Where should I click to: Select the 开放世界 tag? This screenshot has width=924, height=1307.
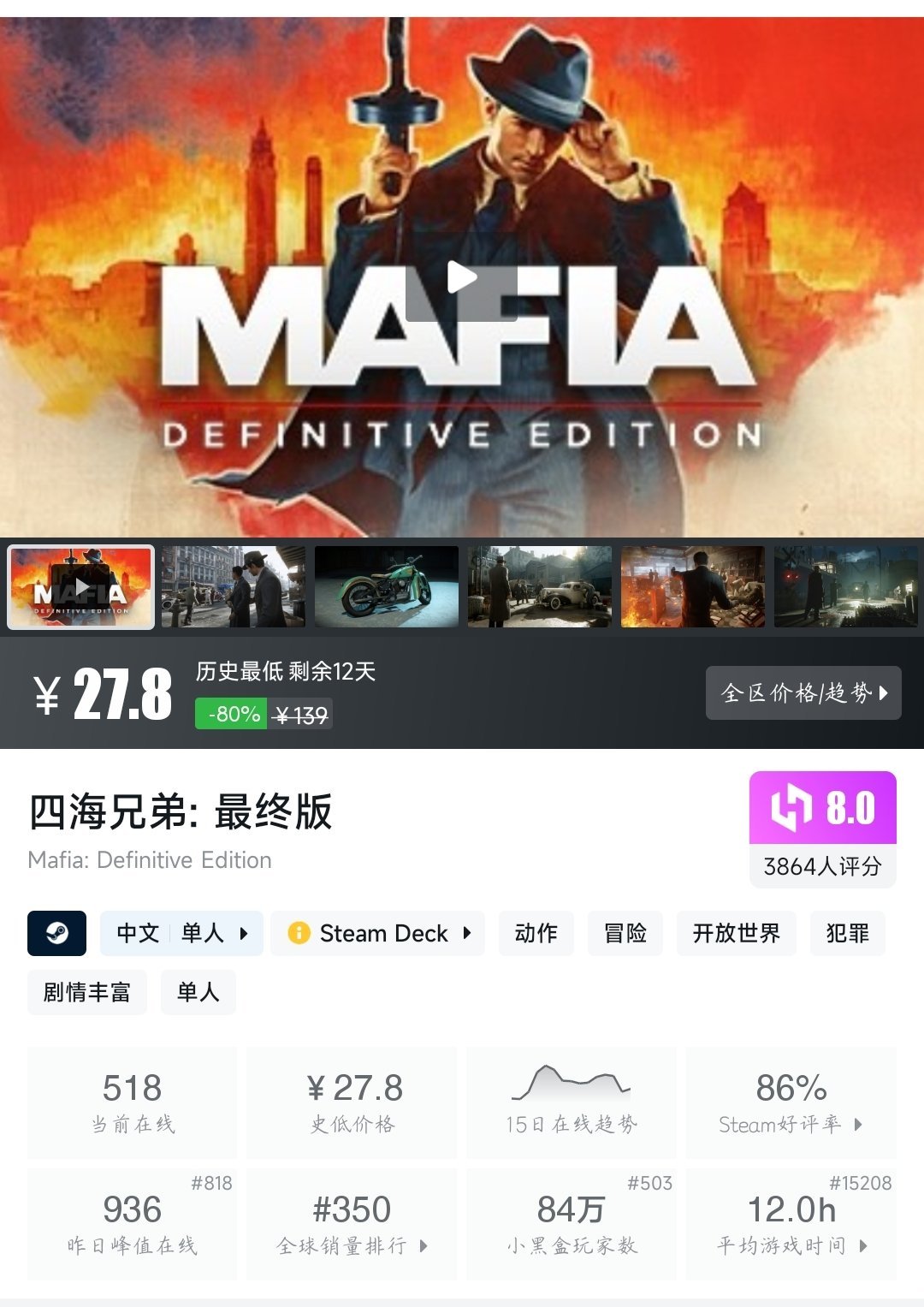(x=736, y=933)
